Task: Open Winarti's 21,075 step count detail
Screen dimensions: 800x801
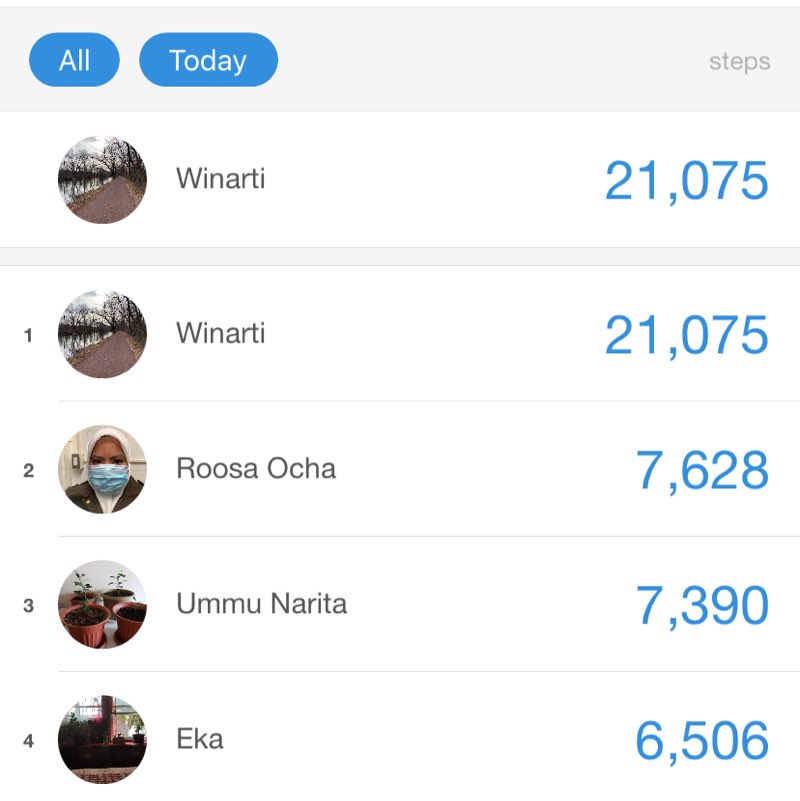Action: pos(685,334)
